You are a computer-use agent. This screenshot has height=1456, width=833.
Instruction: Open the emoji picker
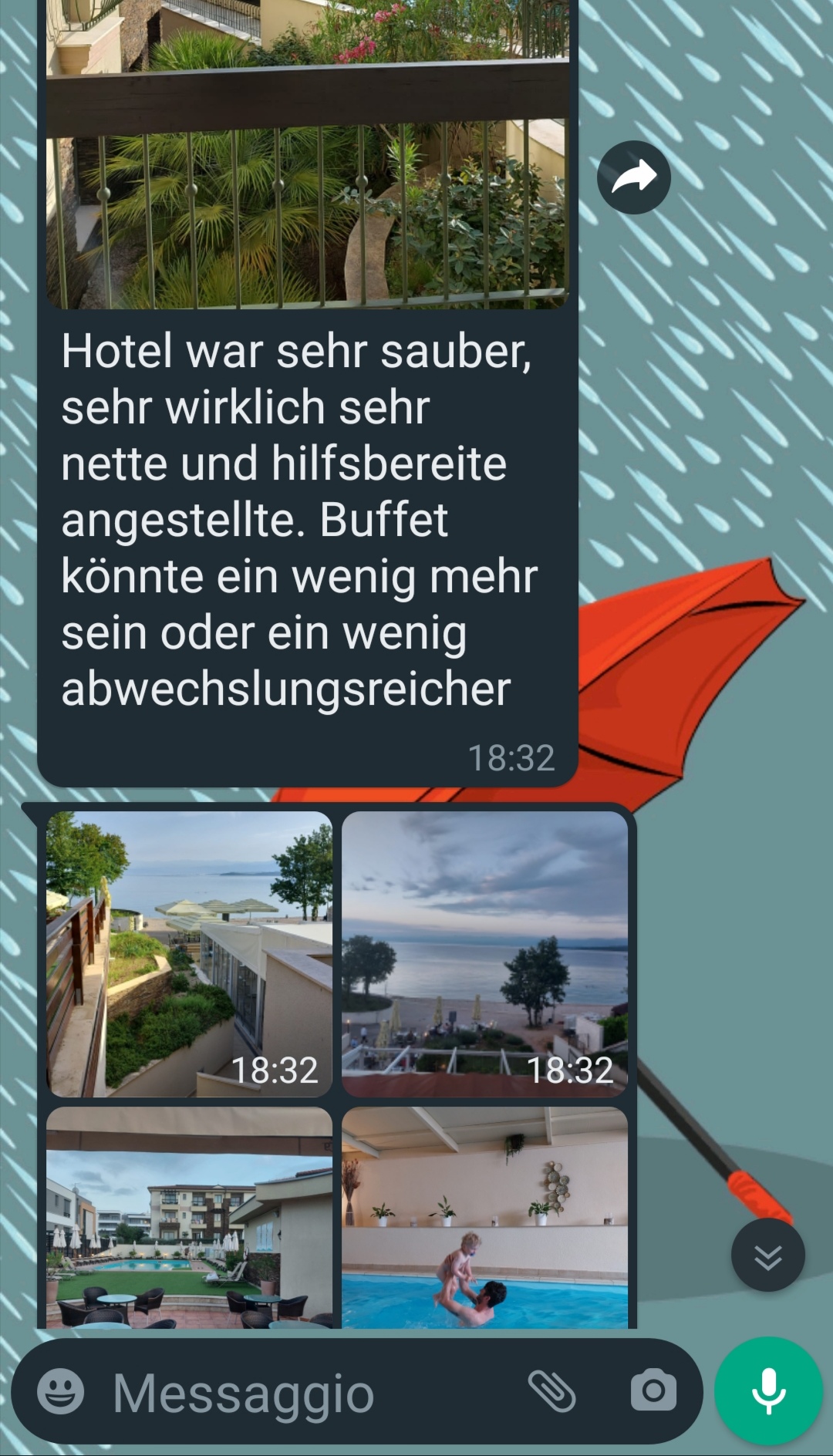pos(61,1391)
